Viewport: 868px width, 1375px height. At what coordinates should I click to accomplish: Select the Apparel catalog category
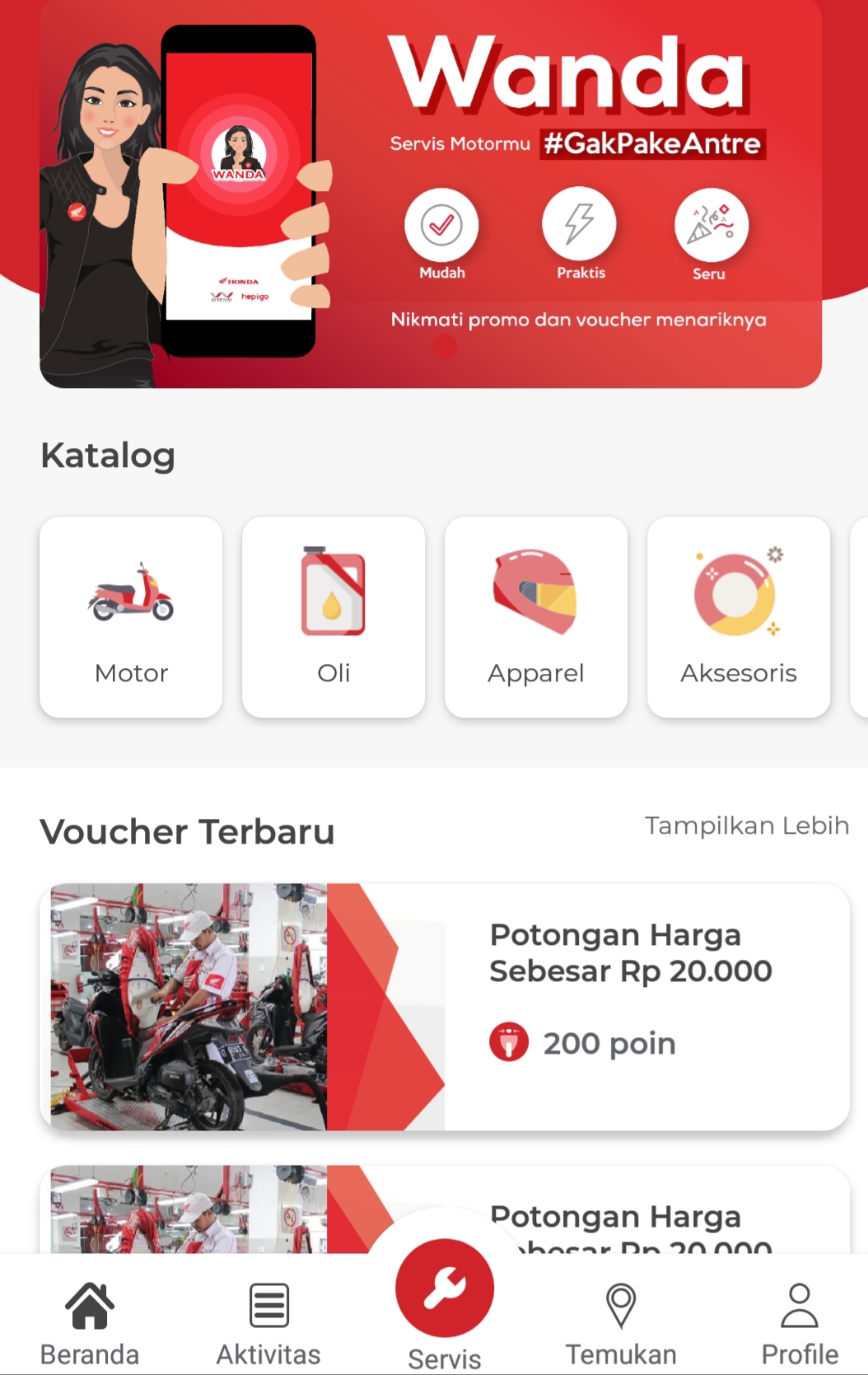click(536, 617)
